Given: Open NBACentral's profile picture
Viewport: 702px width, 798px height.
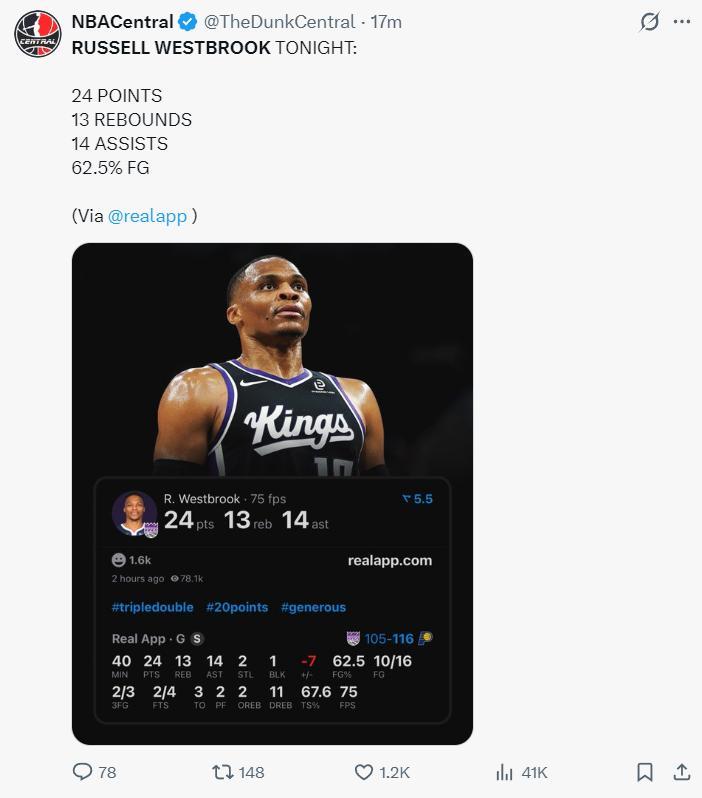Looking at the screenshot, I should [x=37, y=33].
